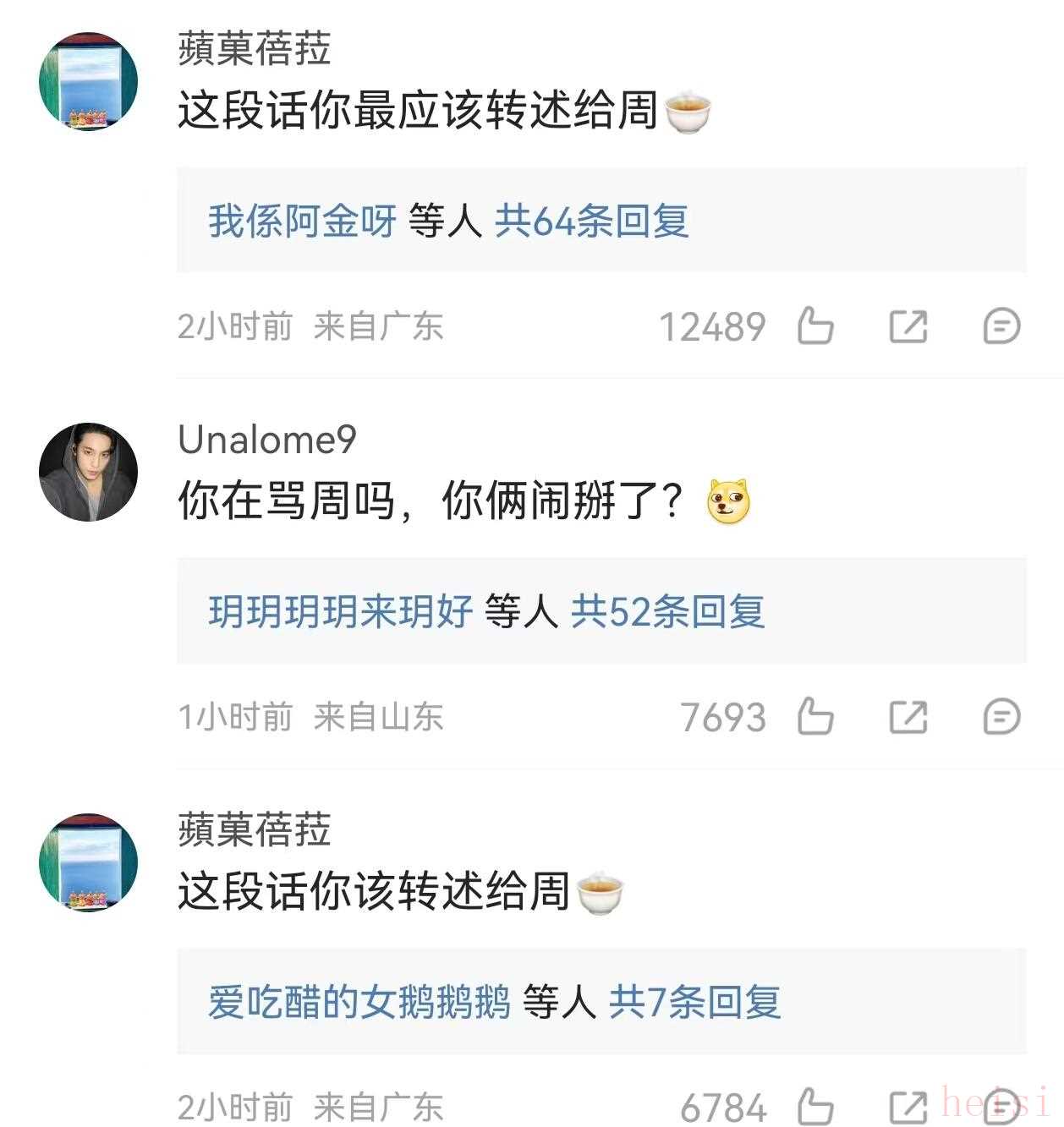Open the 共64条回复 reply thread
Viewport: 1064px width, 1127px height.
[591, 222]
